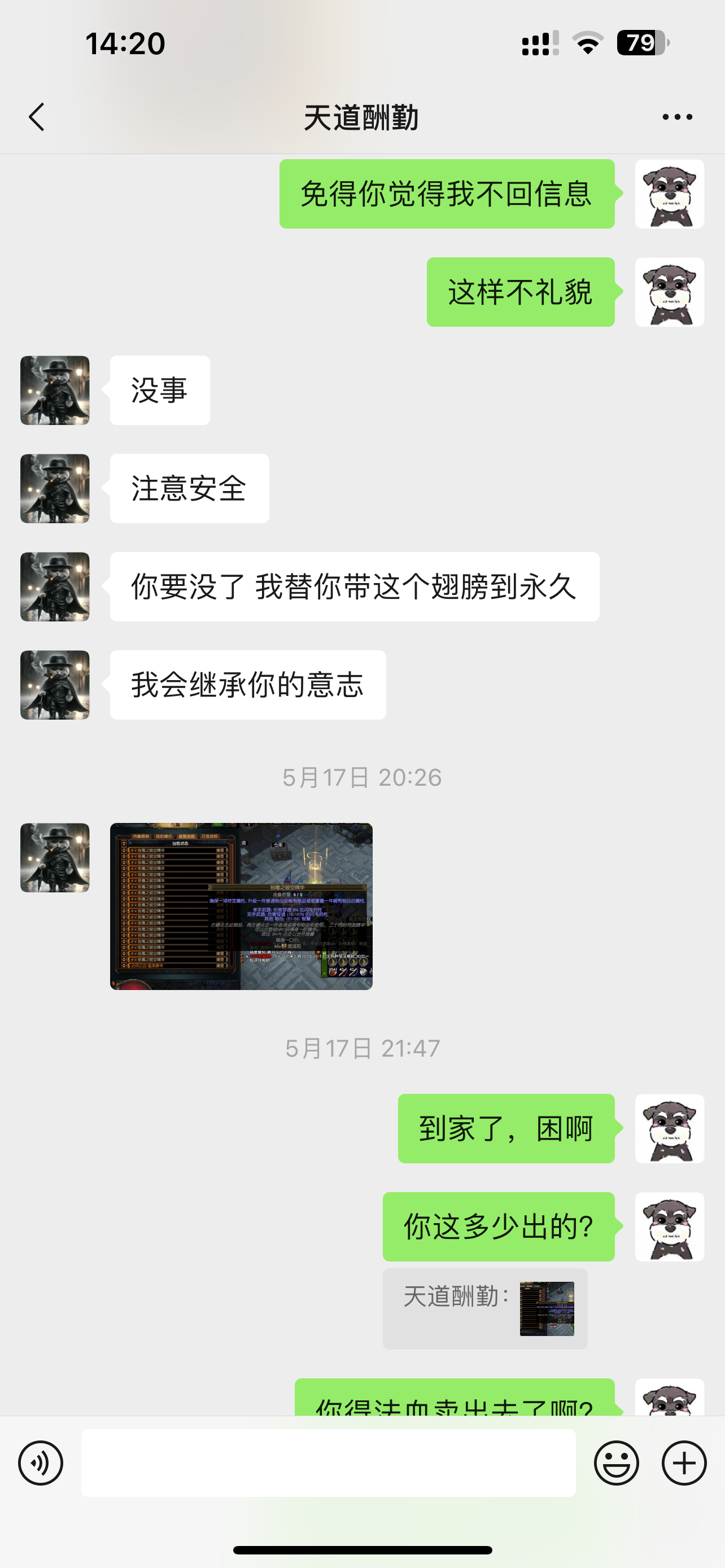725x1568 pixels.
Task: Open chat info via three-dot menu
Action: 677,117
